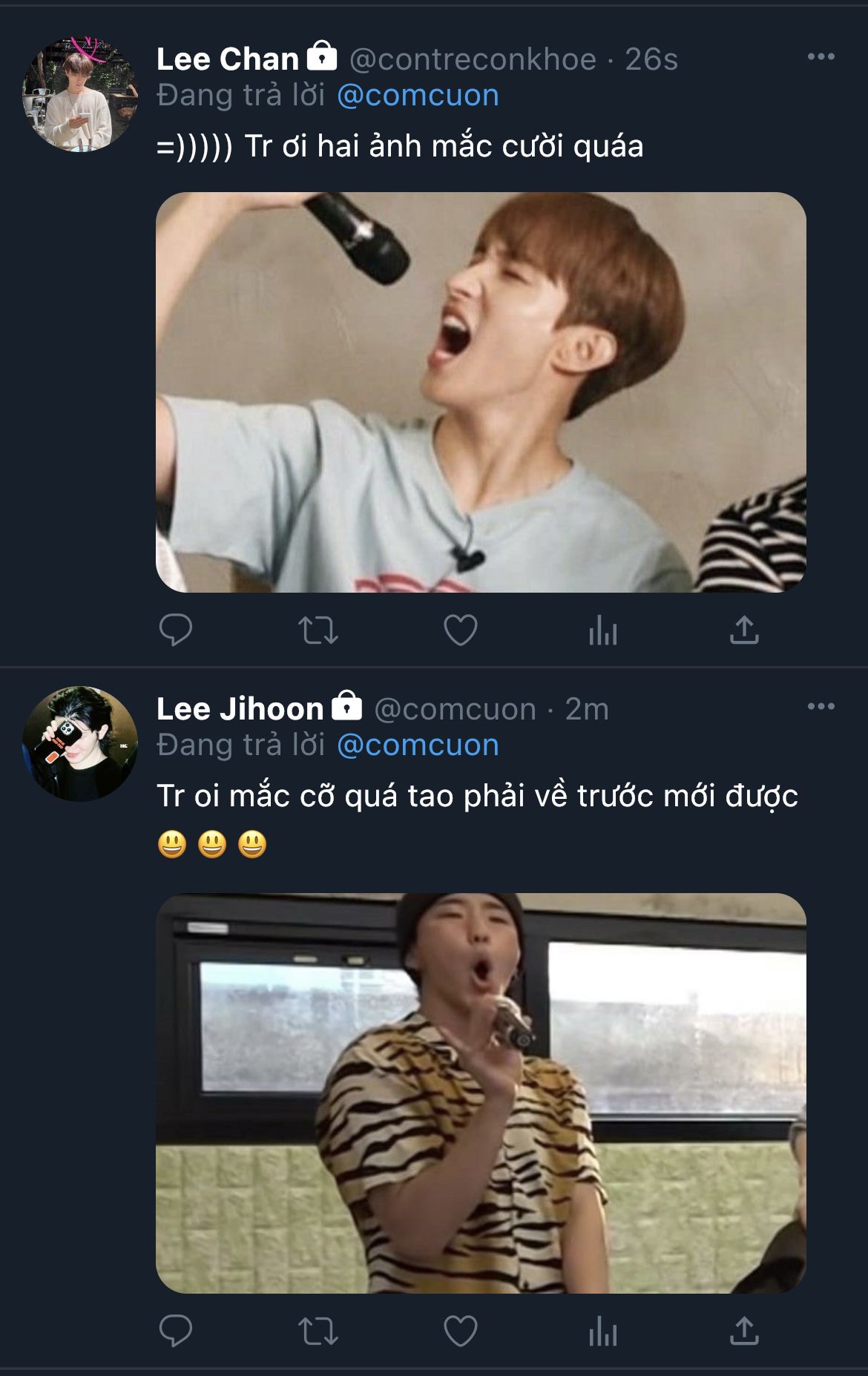This screenshot has width=868, height=1376.
Task: Open Lee Chan's profile picture
Action: (80, 94)
